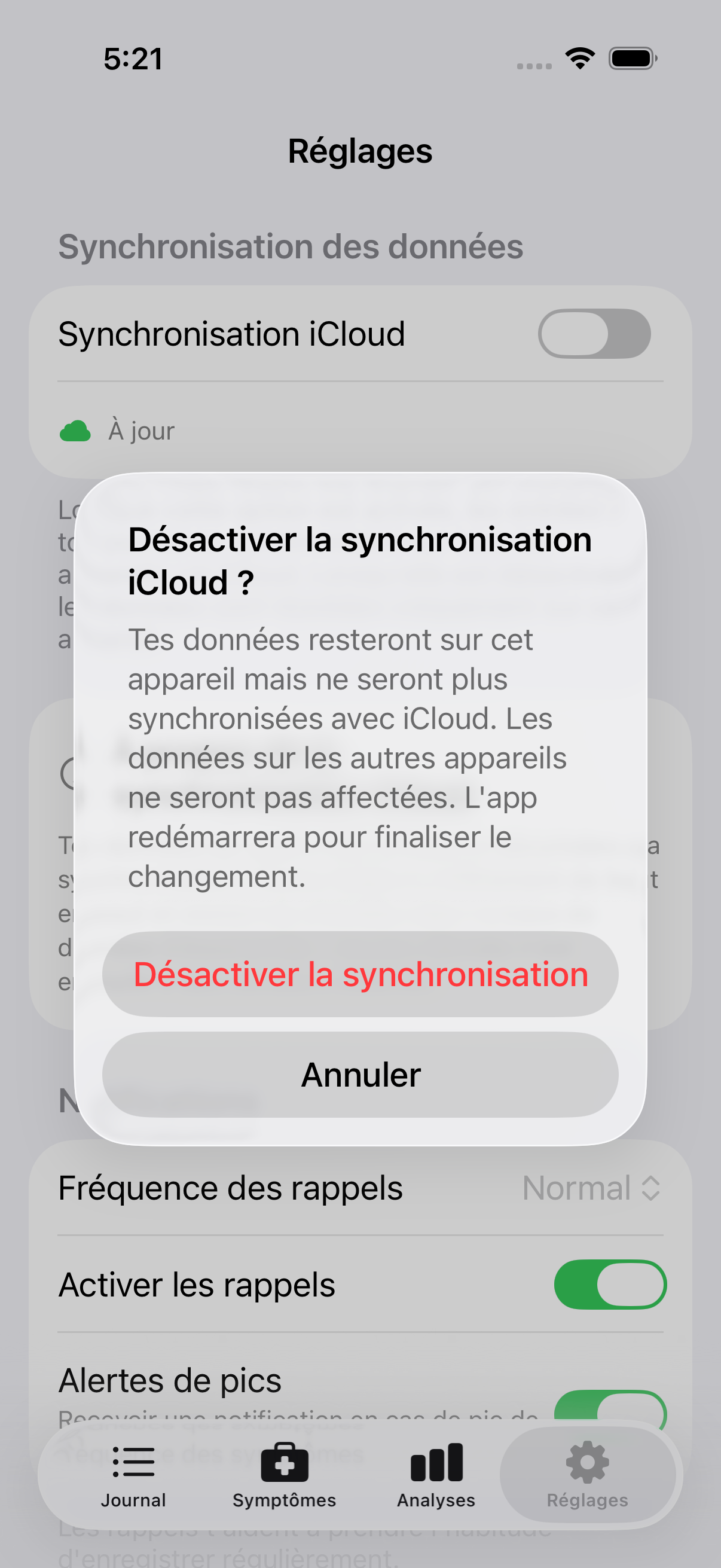Screen dimensions: 721x1568
Task: Tap the battery indicator in status bar
Action: click(631, 58)
